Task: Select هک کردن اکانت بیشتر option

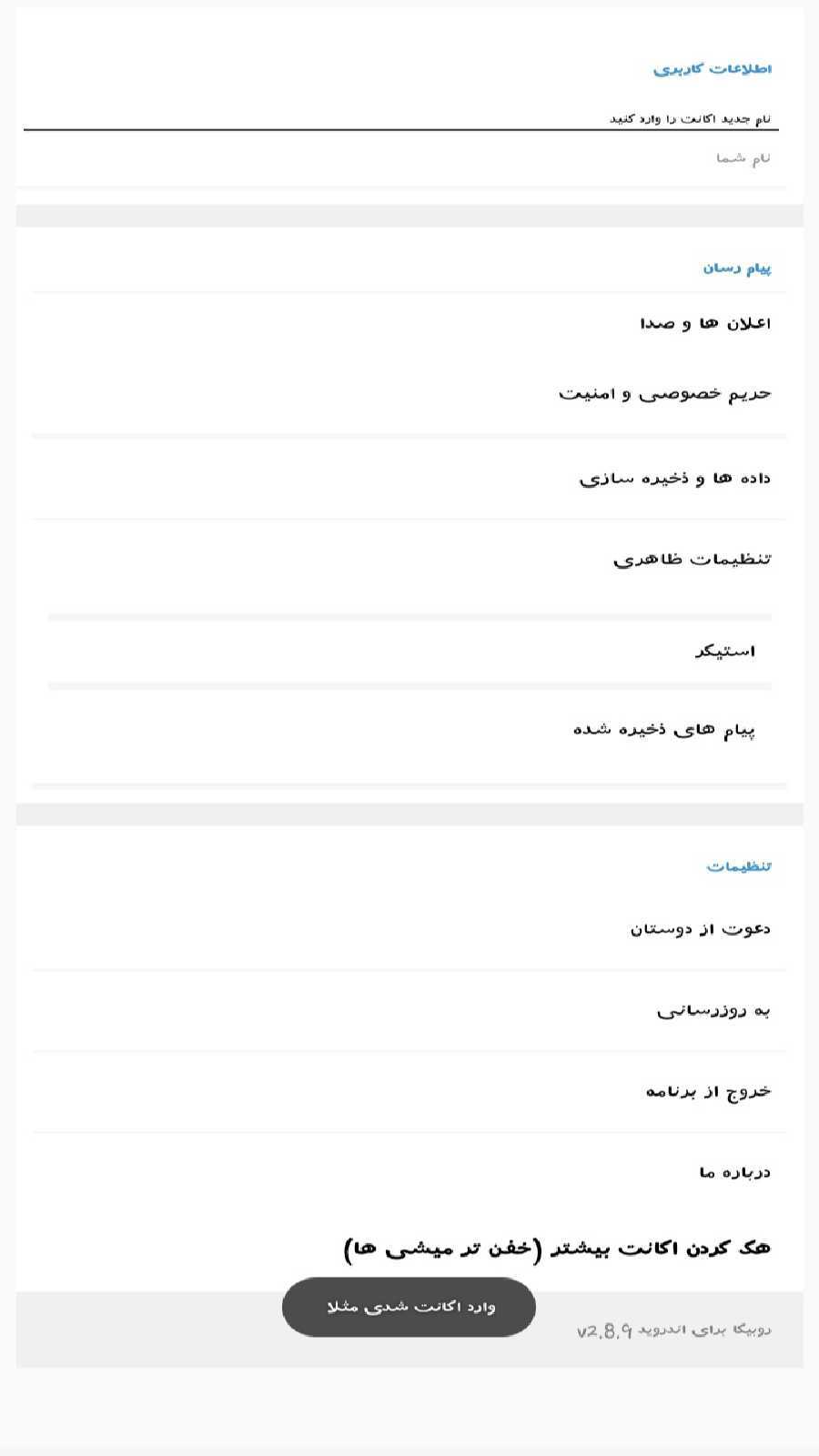Action: 560,1246
